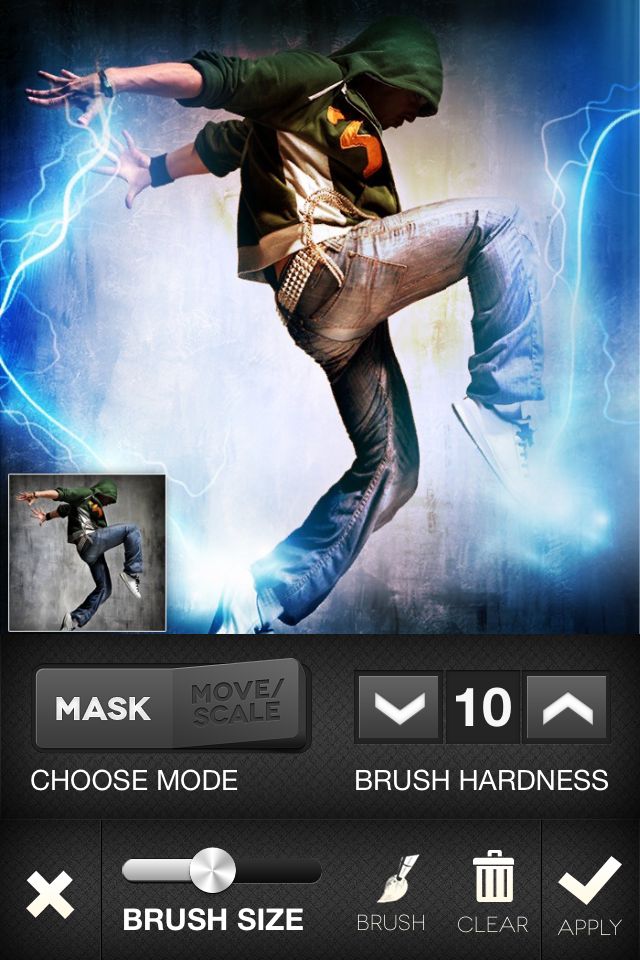
Task: Select the Brush tool
Action: (391, 892)
